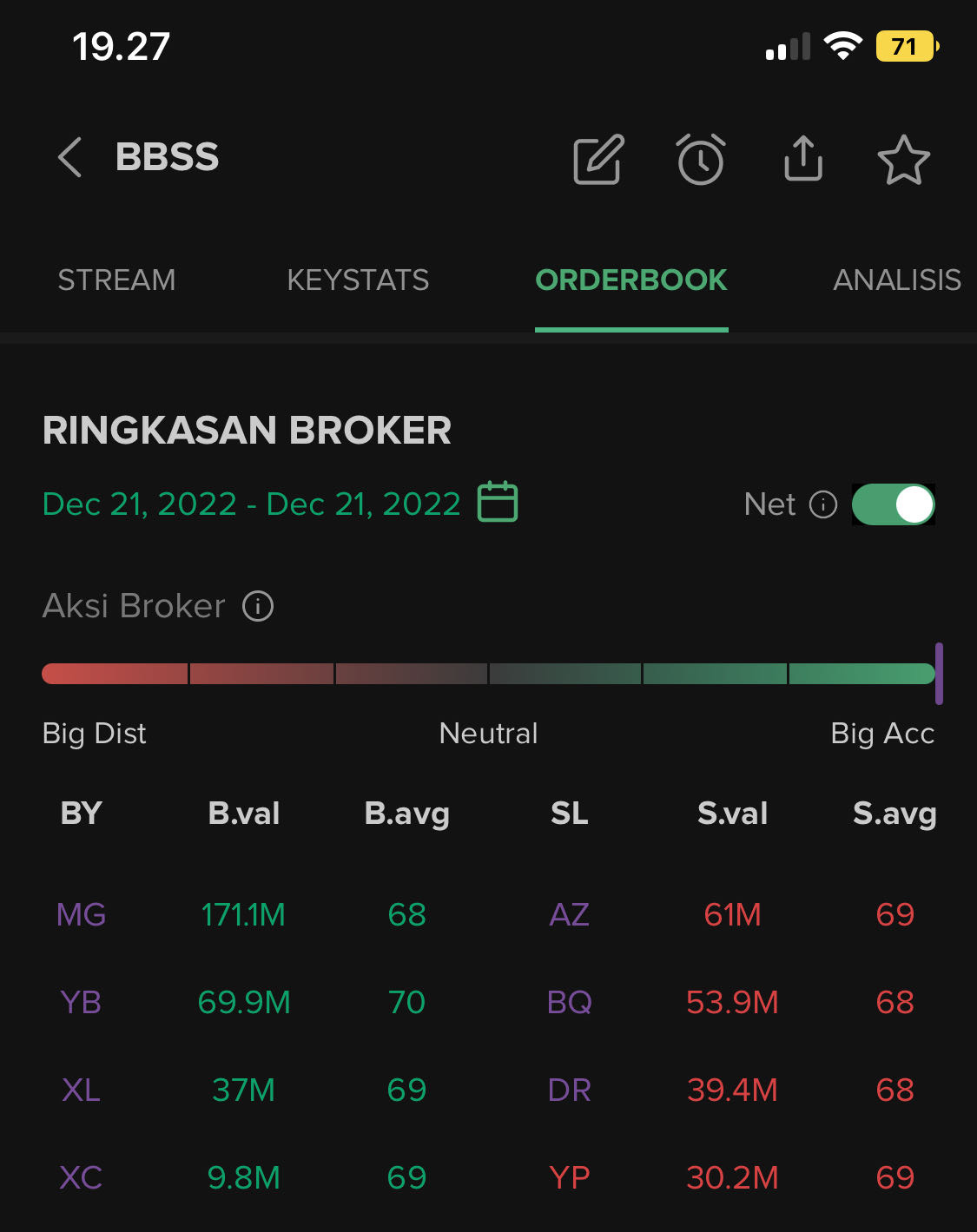Go back from the BBSS page
977x1232 pixels.
pos(70,158)
